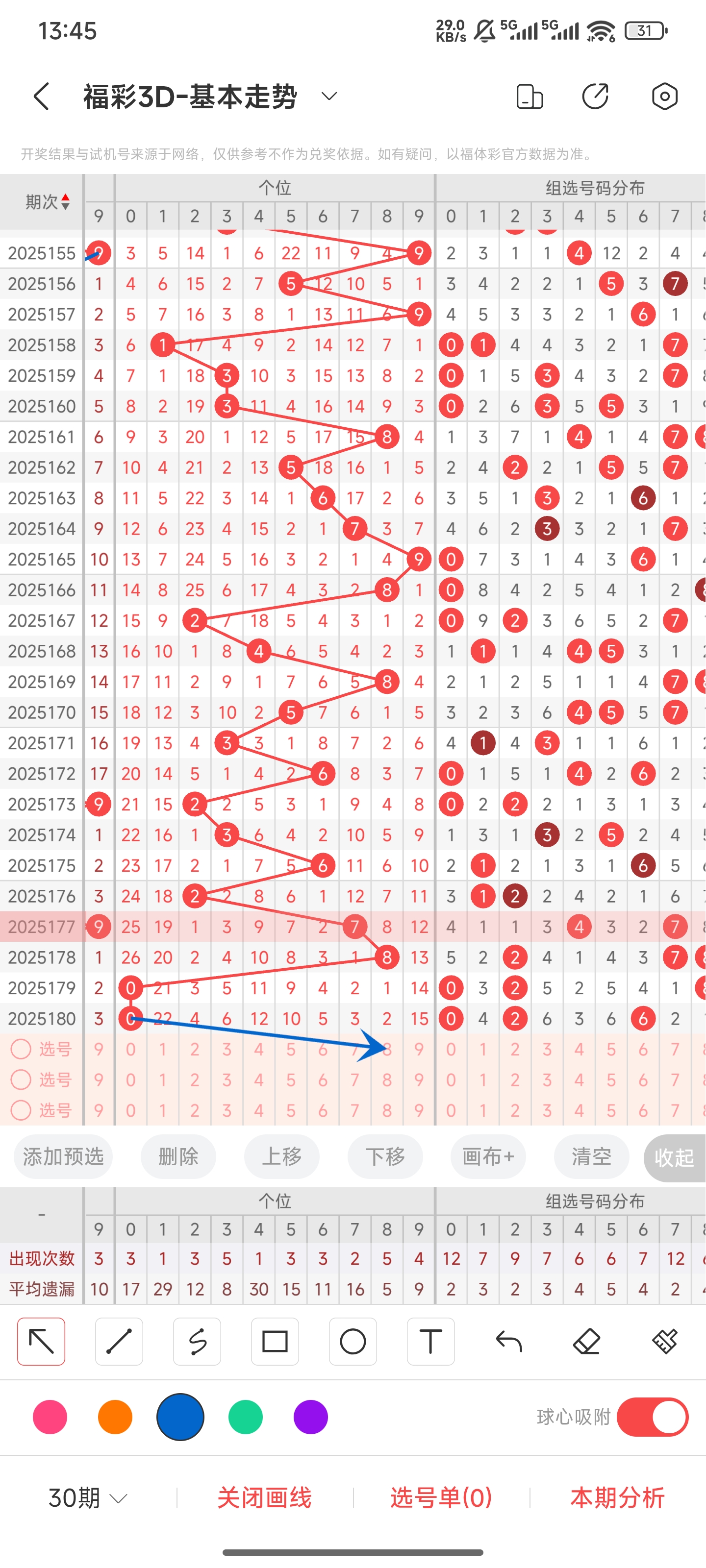Share the chart via the share icon
The image size is (706, 1568).
coord(595,96)
